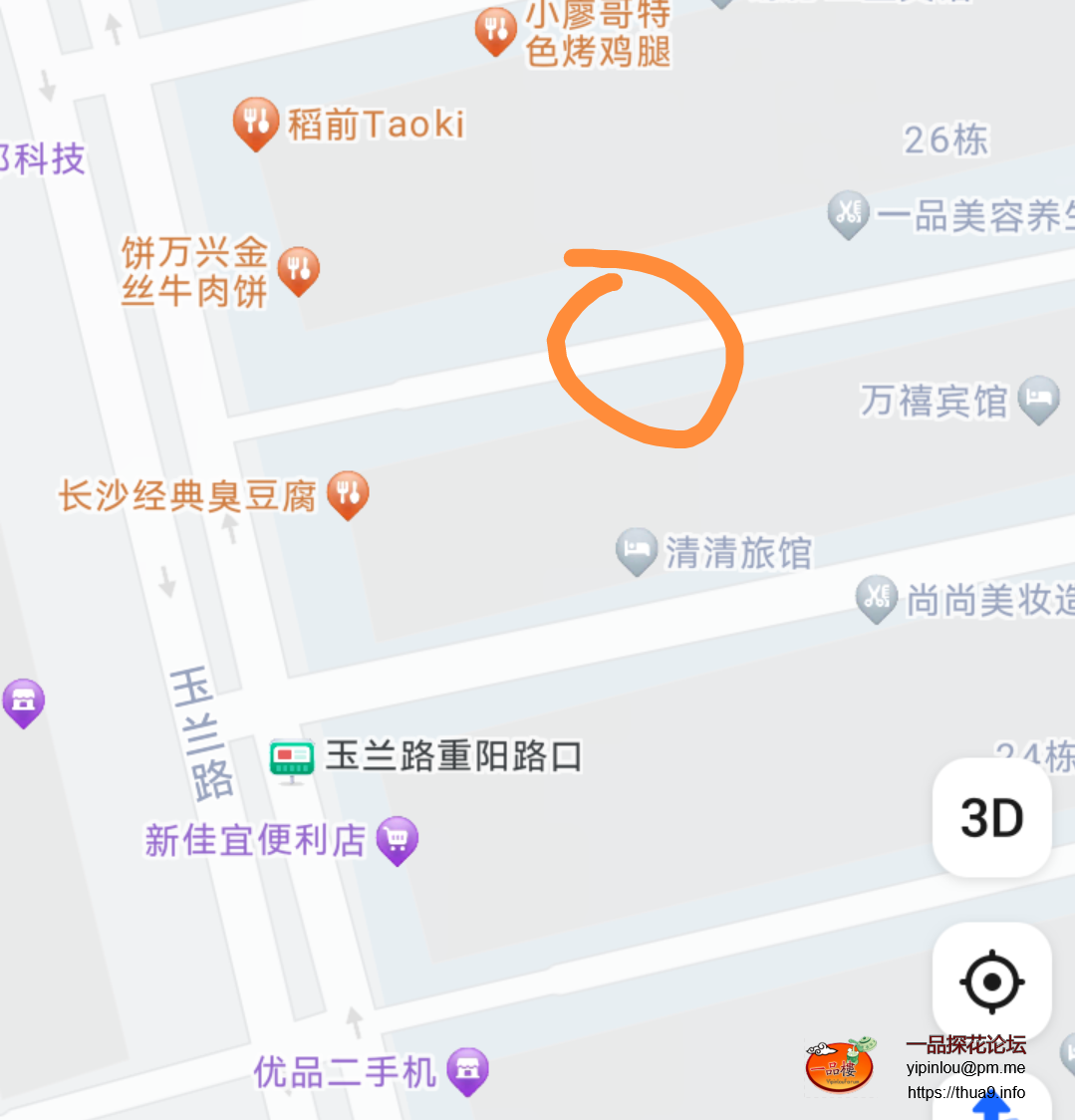Click the purple shop icon on left edge
This screenshot has width=1075, height=1120.
click(x=22, y=702)
